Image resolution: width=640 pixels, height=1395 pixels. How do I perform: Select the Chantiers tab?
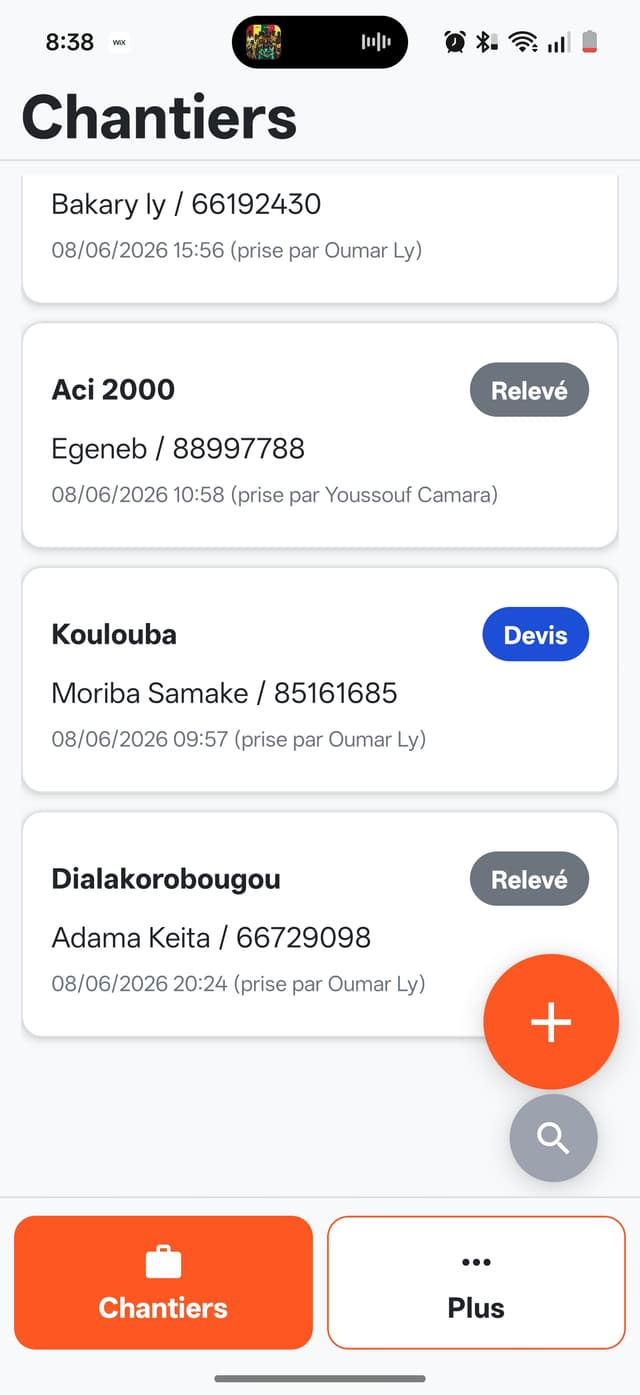pyautogui.click(x=163, y=1283)
